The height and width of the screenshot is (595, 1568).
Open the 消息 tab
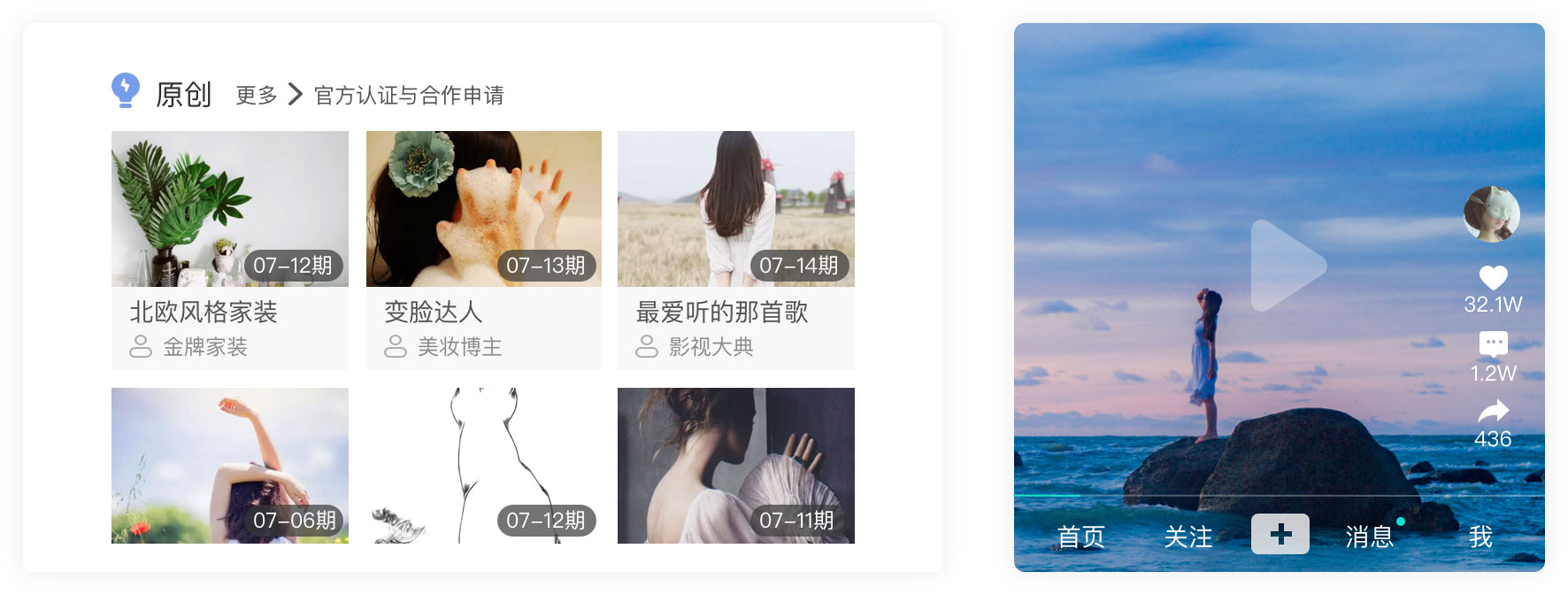pyautogui.click(x=1369, y=537)
